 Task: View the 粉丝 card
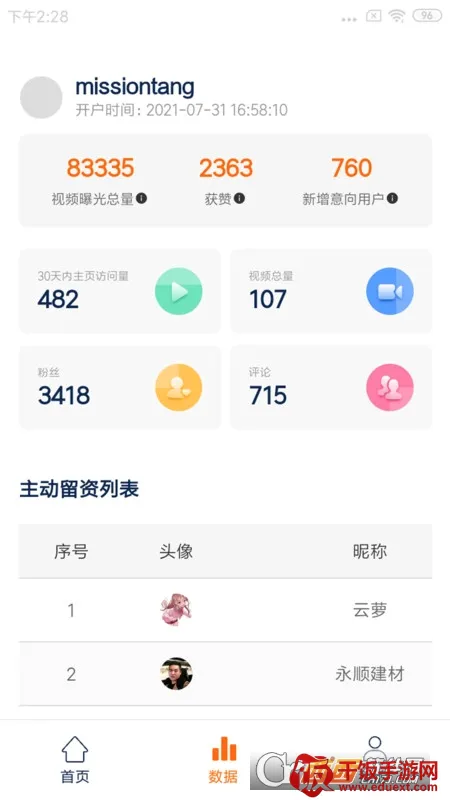tap(120, 387)
